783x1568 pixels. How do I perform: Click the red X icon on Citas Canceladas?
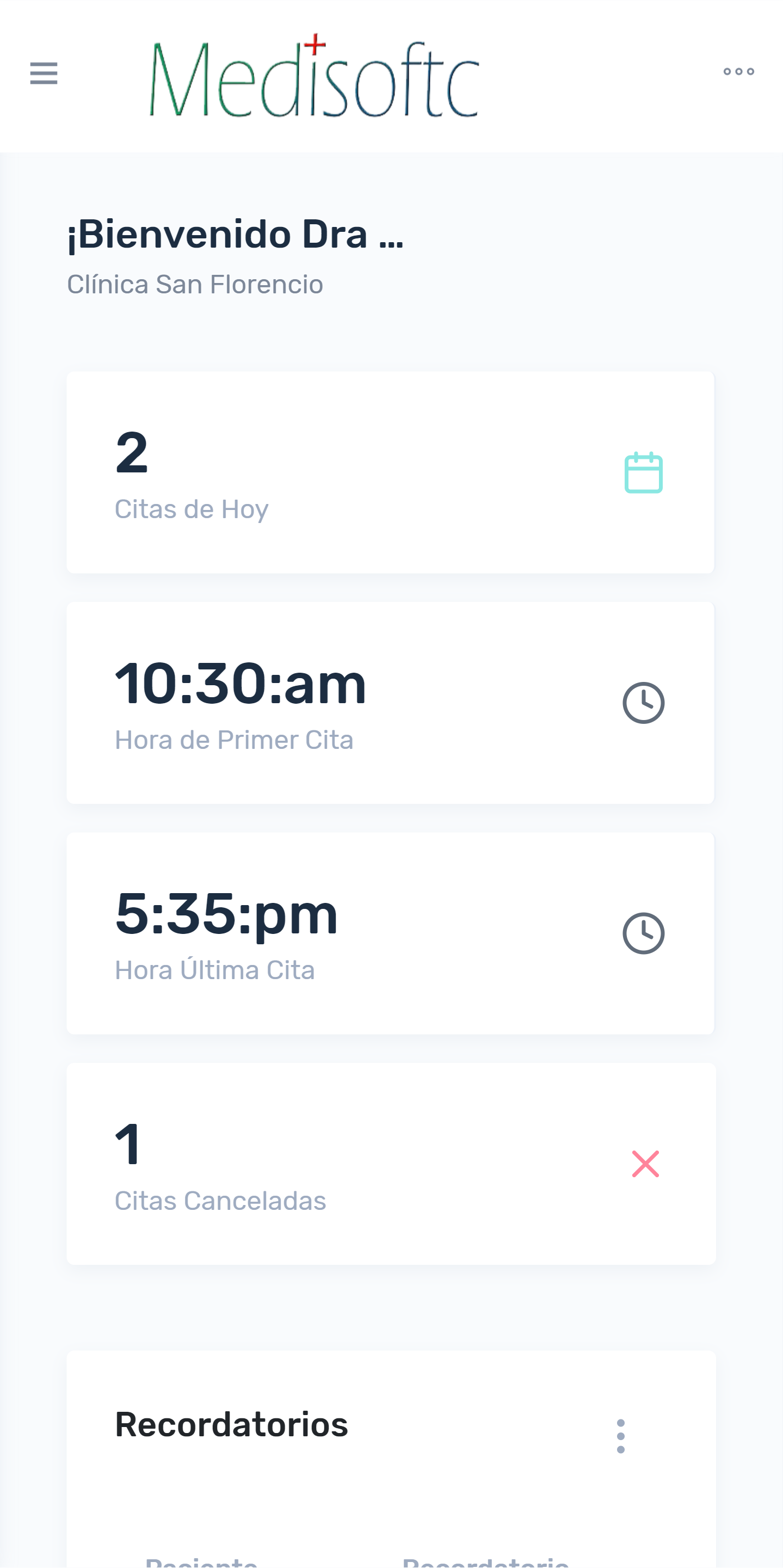(x=645, y=1164)
